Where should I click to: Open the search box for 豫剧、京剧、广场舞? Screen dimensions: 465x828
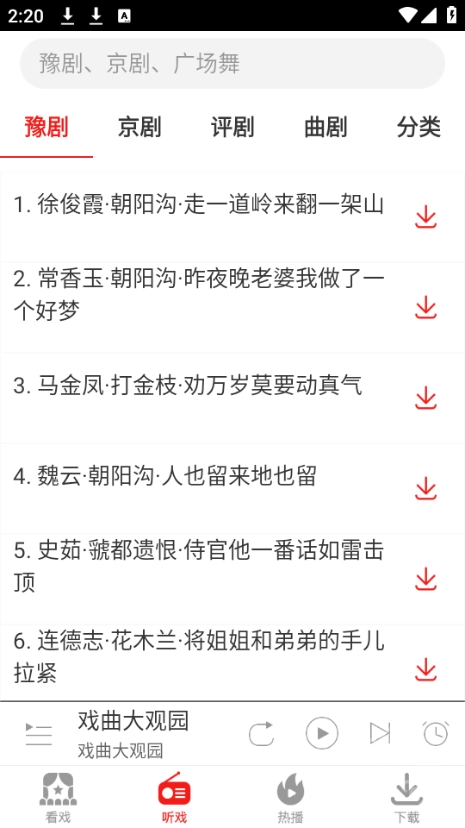(x=232, y=63)
